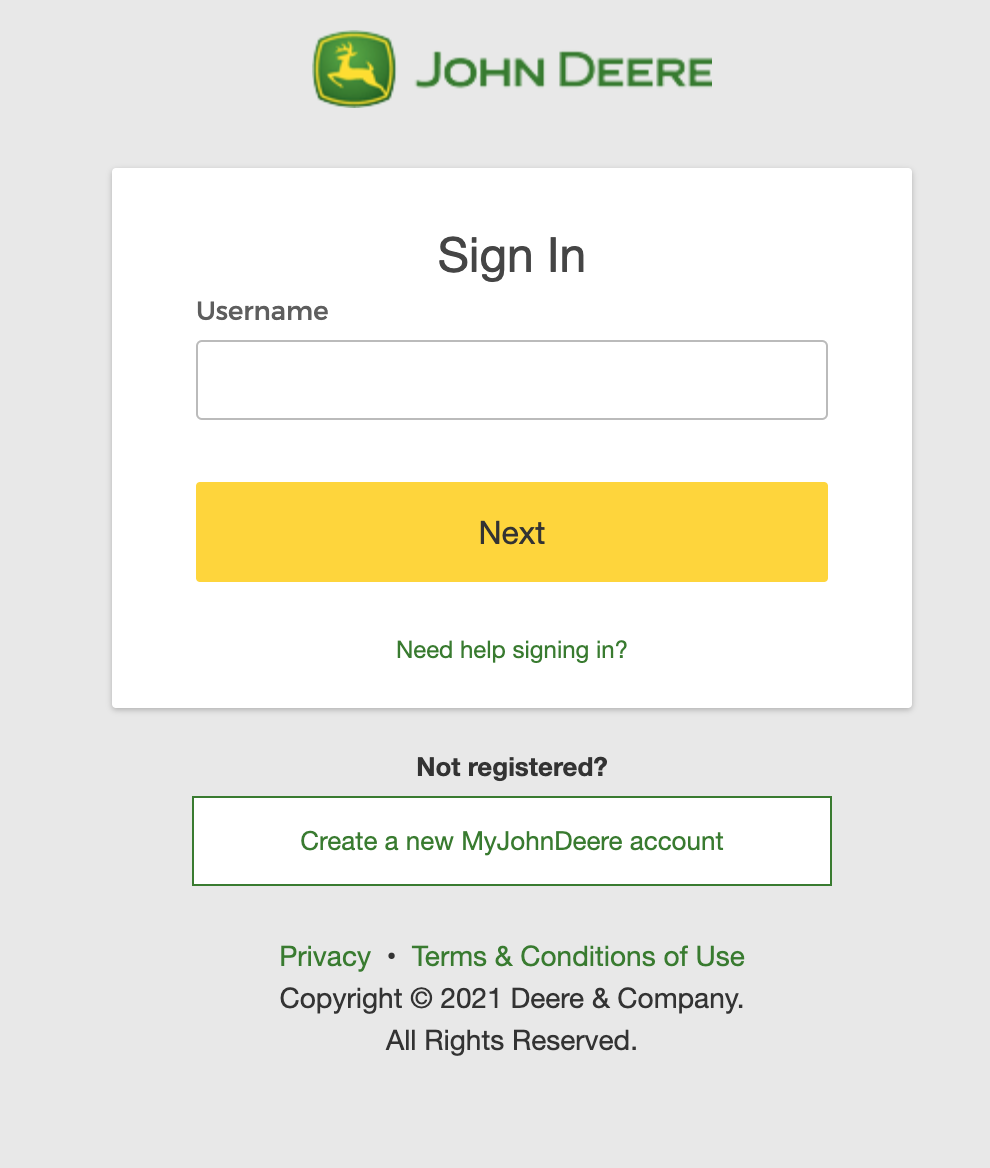Viewport: 990px width, 1168px height.
Task: View Terms & Conditions of Use
Action: coord(578,956)
